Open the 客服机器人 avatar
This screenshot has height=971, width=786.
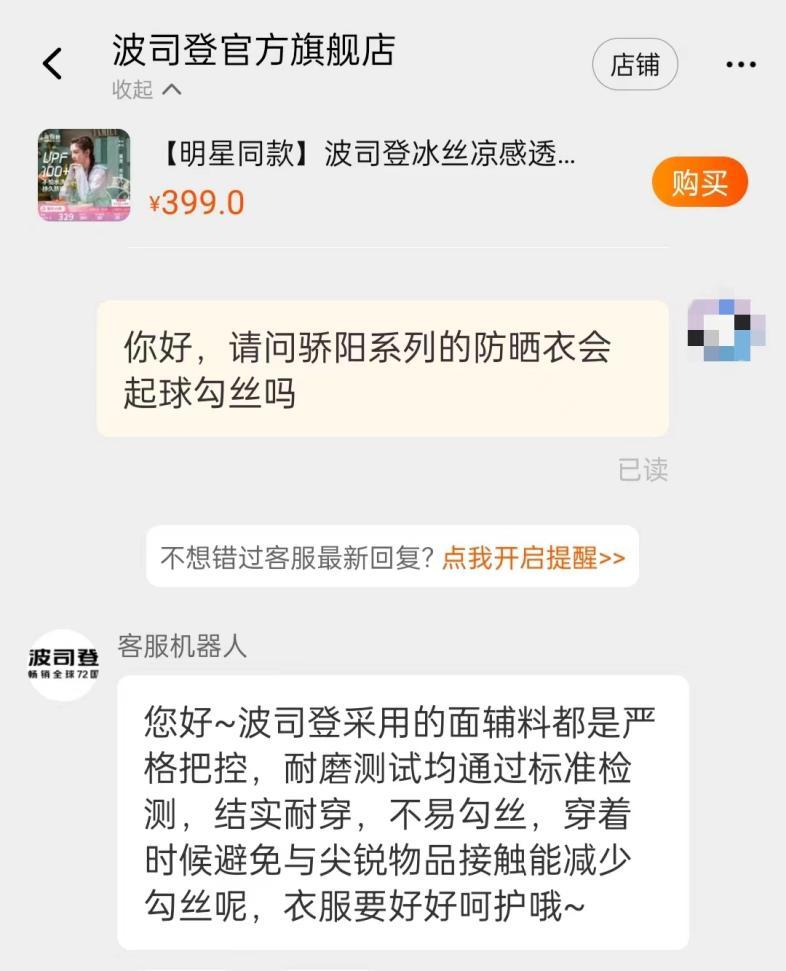coord(63,665)
